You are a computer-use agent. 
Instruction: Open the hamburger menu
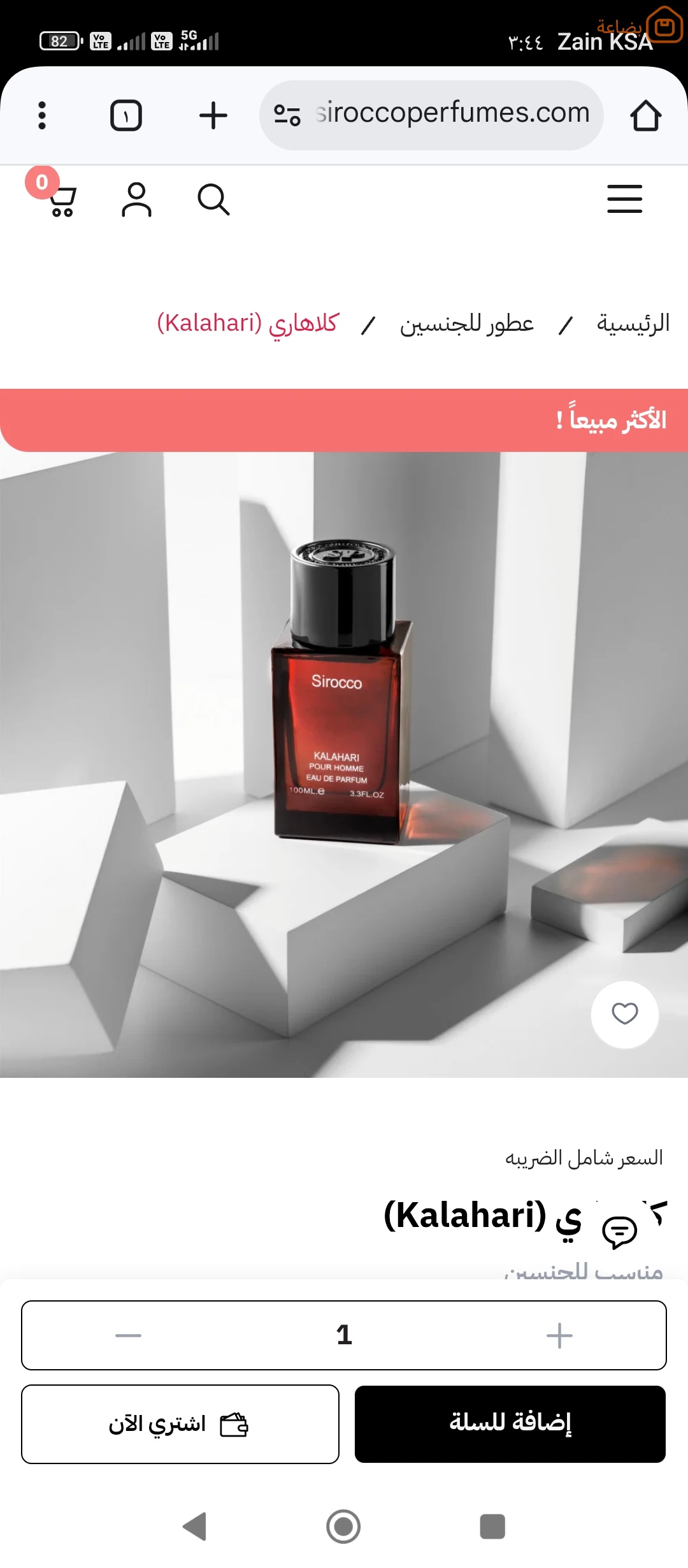tap(624, 199)
